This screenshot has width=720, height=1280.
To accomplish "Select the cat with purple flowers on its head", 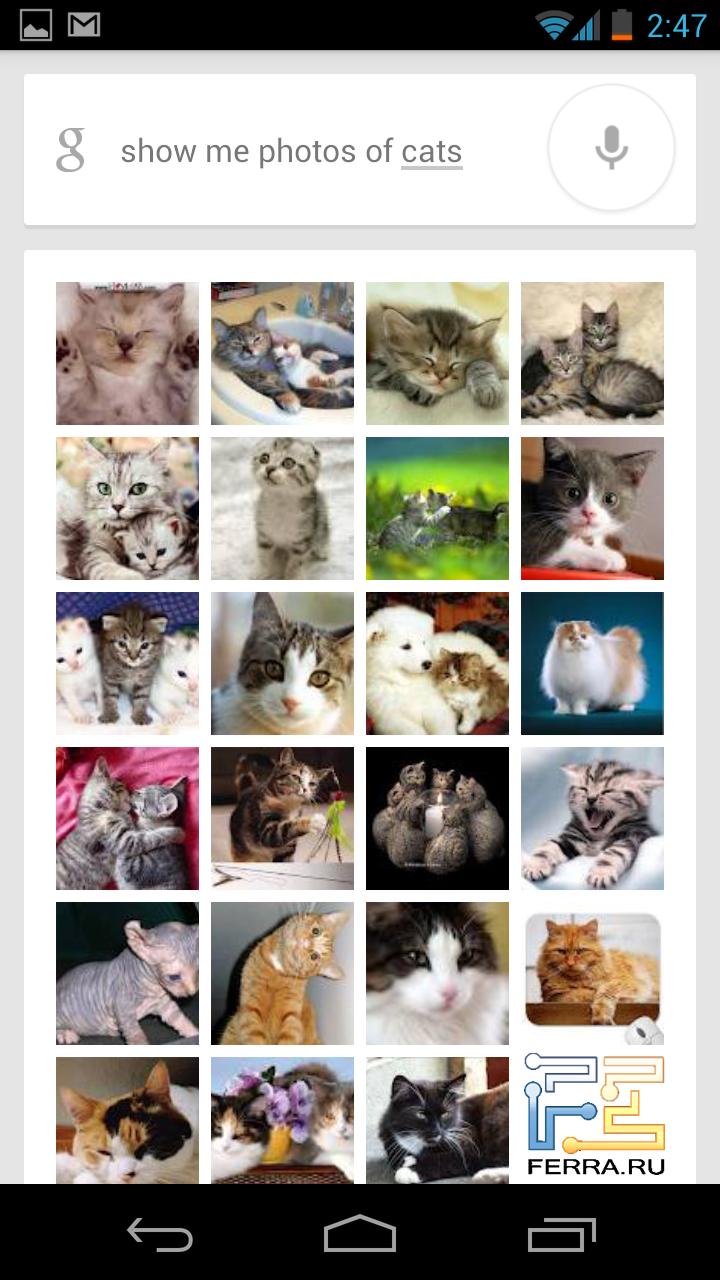I will pos(282,1120).
